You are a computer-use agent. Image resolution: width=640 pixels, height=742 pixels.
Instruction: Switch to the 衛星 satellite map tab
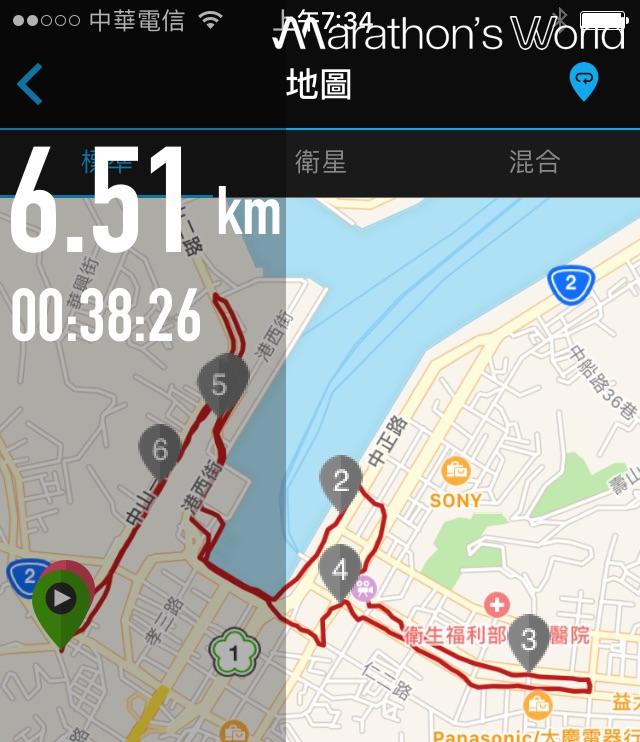[321, 161]
